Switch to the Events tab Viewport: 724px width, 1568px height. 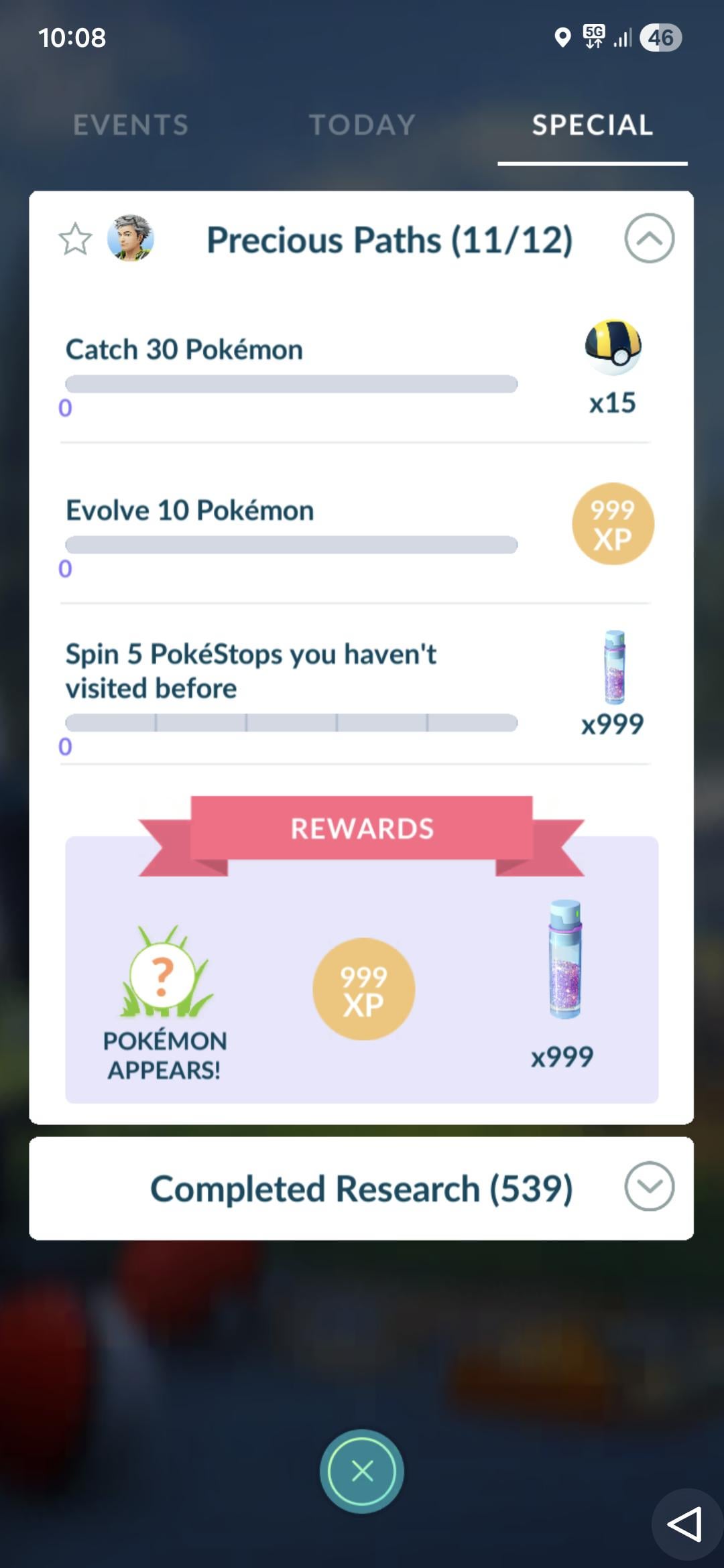[x=131, y=125]
